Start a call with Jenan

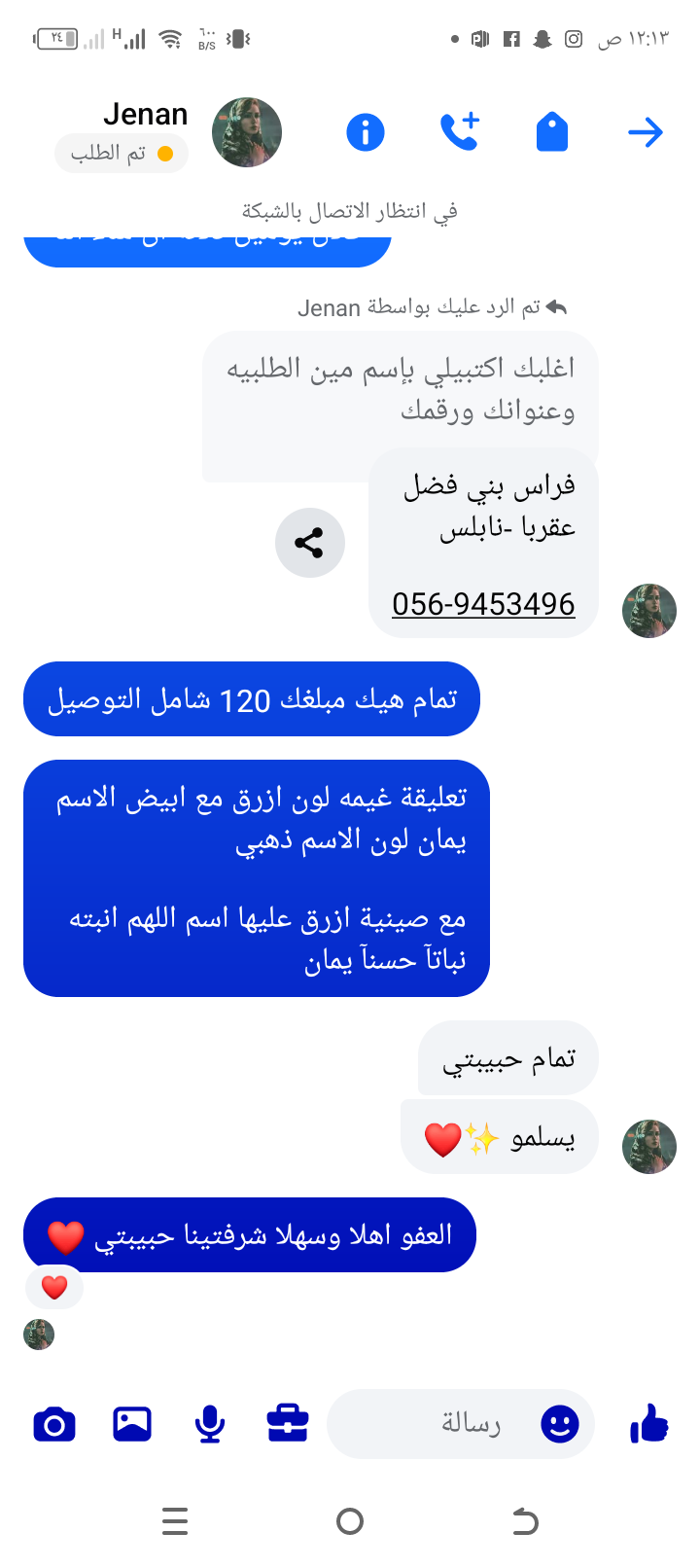(459, 132)
